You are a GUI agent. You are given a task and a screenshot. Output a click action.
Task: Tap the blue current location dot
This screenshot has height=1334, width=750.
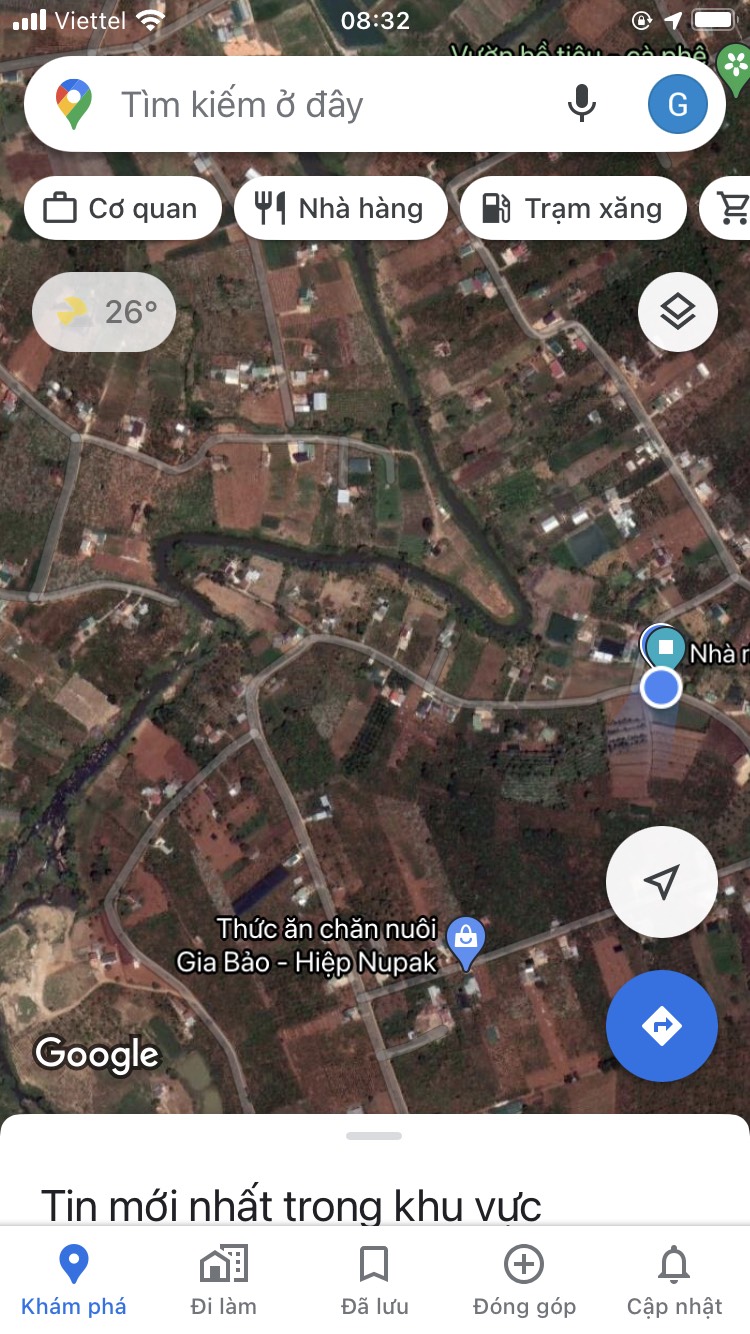pyautogui.click(x=661, y=687)
